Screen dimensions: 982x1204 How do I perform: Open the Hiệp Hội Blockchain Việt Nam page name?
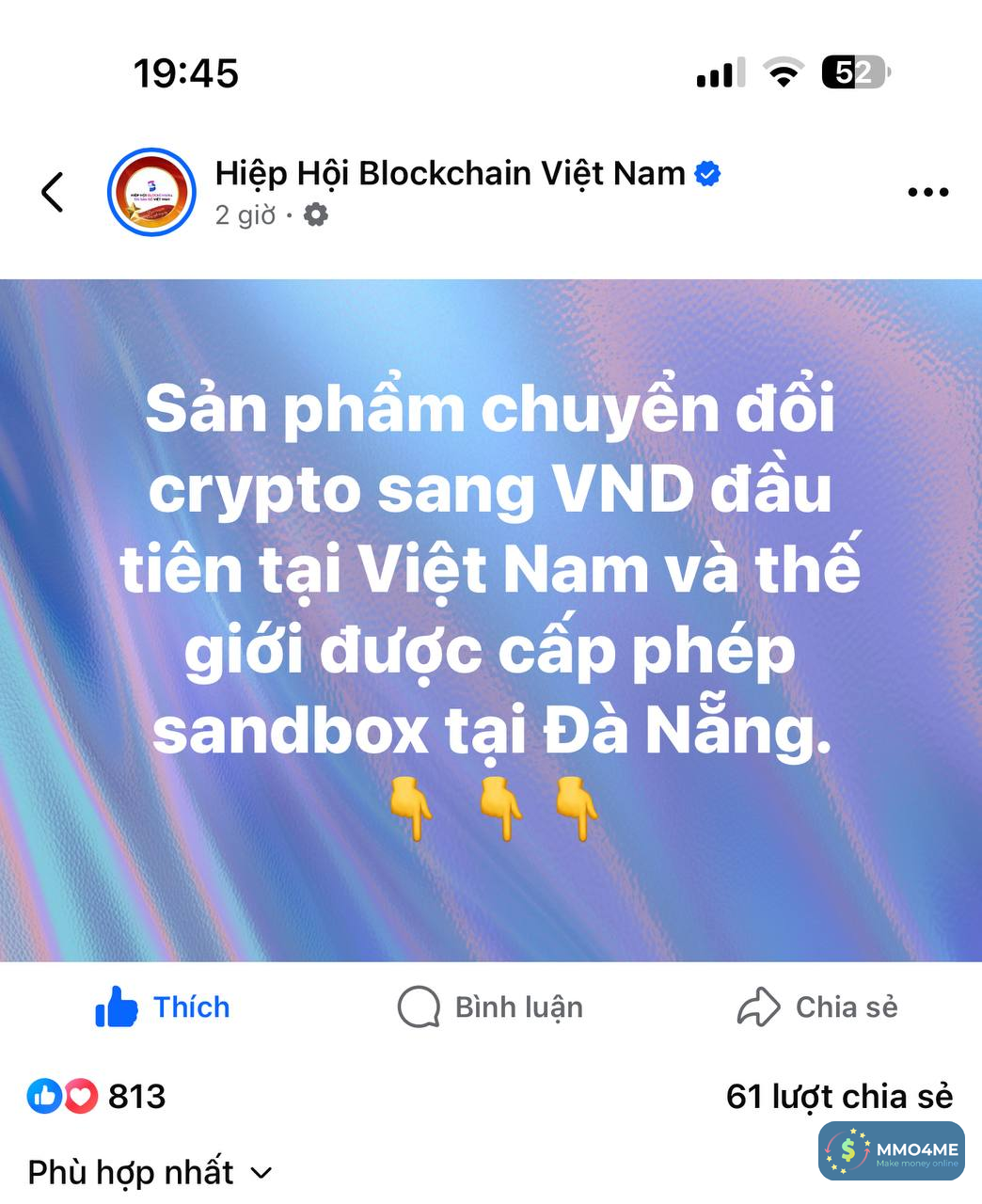(450, 174)
